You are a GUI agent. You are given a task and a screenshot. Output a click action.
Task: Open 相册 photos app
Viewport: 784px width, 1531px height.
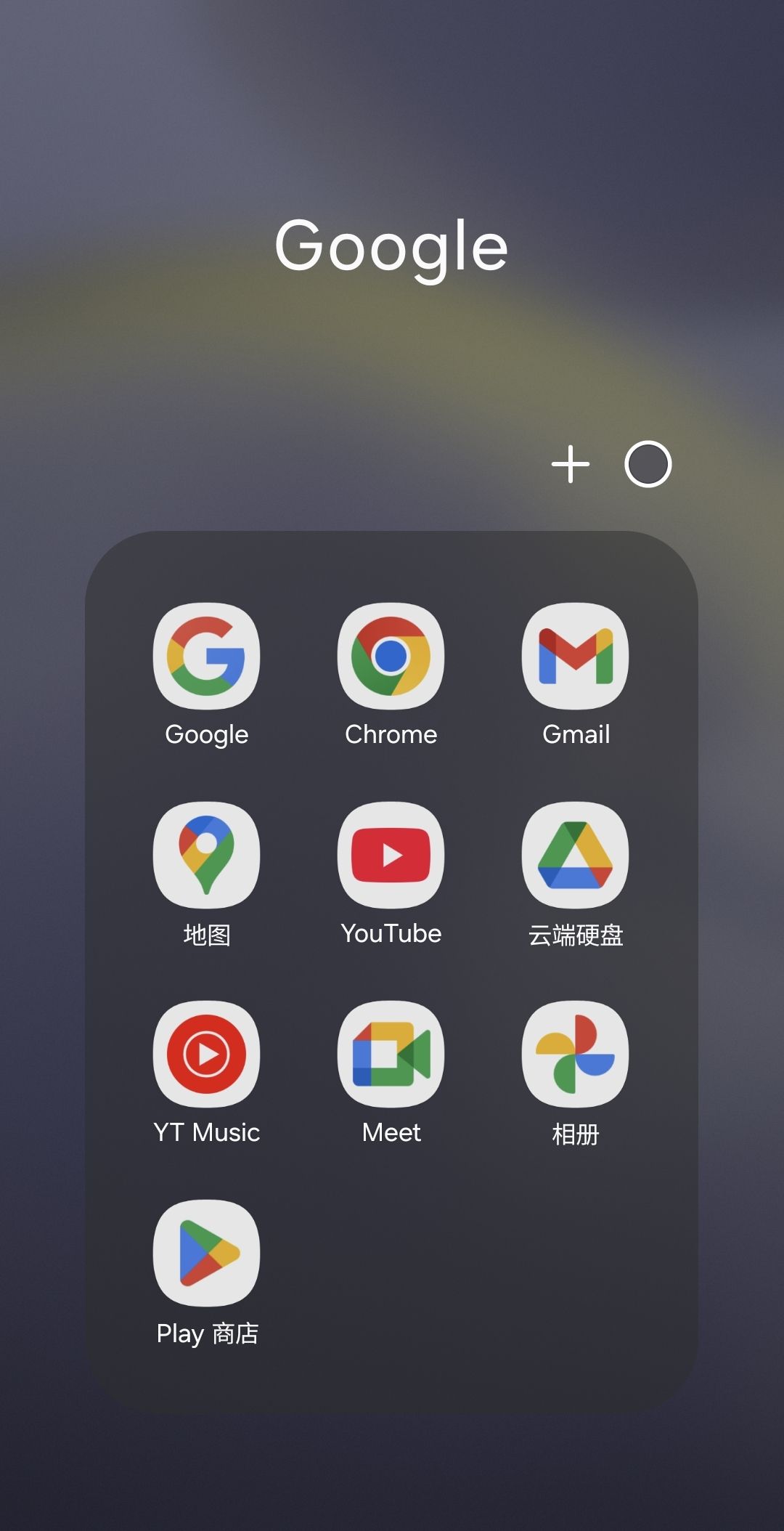576,1055
